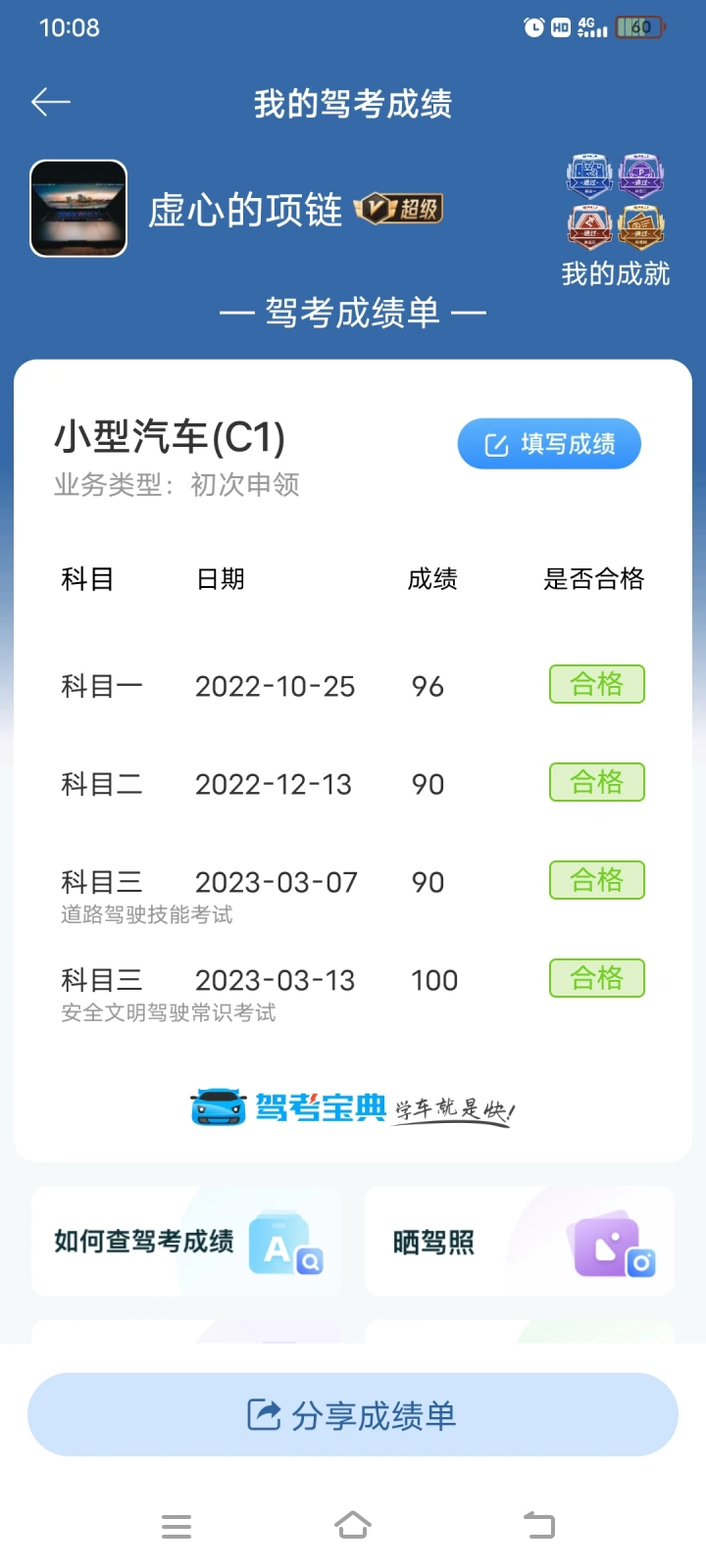Share the score sheet via 分享成绩单
706x1568 pixels.
coord(353,1415)
